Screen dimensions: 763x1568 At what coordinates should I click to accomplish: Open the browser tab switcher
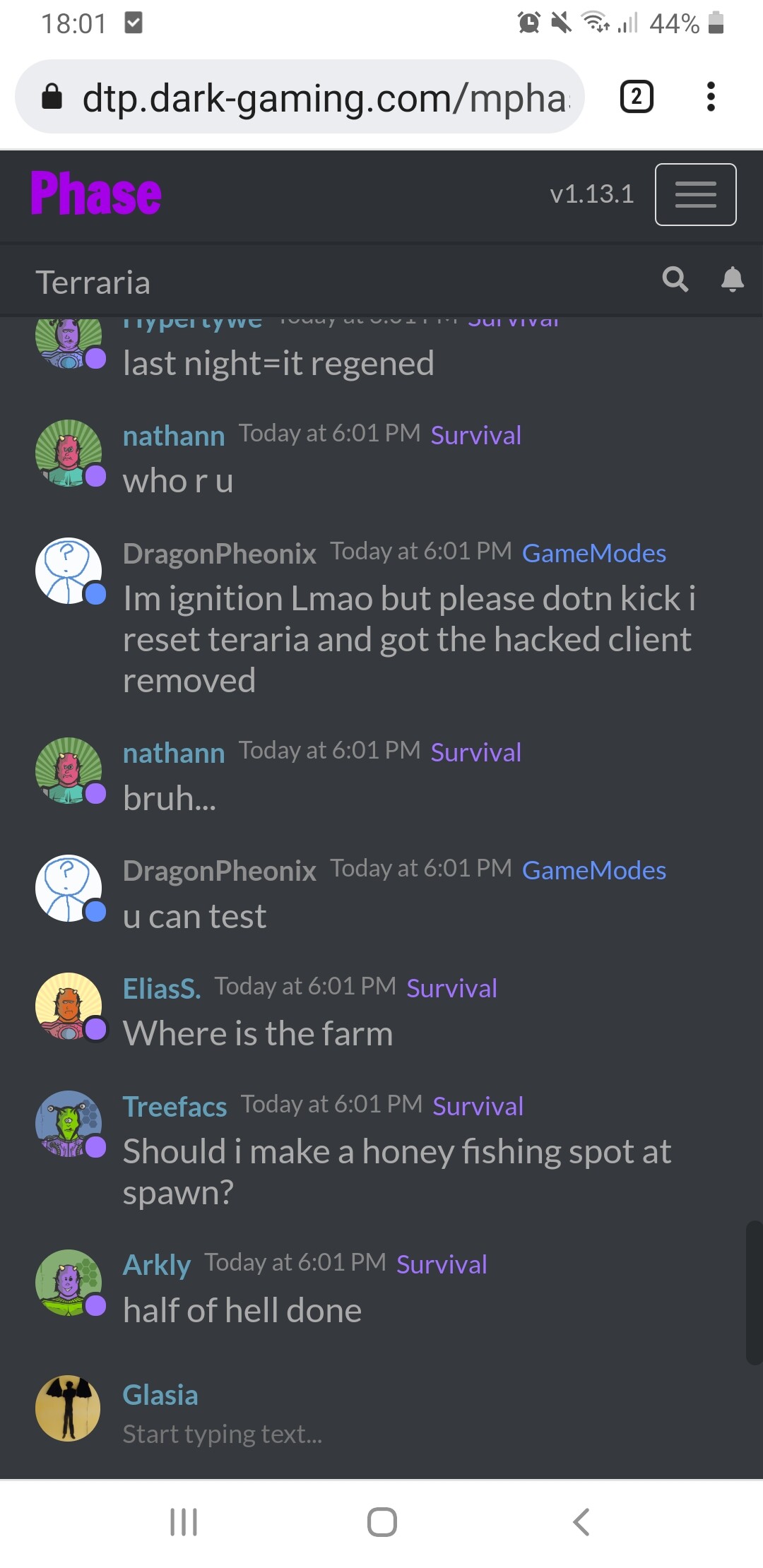[x=637, y=97]
